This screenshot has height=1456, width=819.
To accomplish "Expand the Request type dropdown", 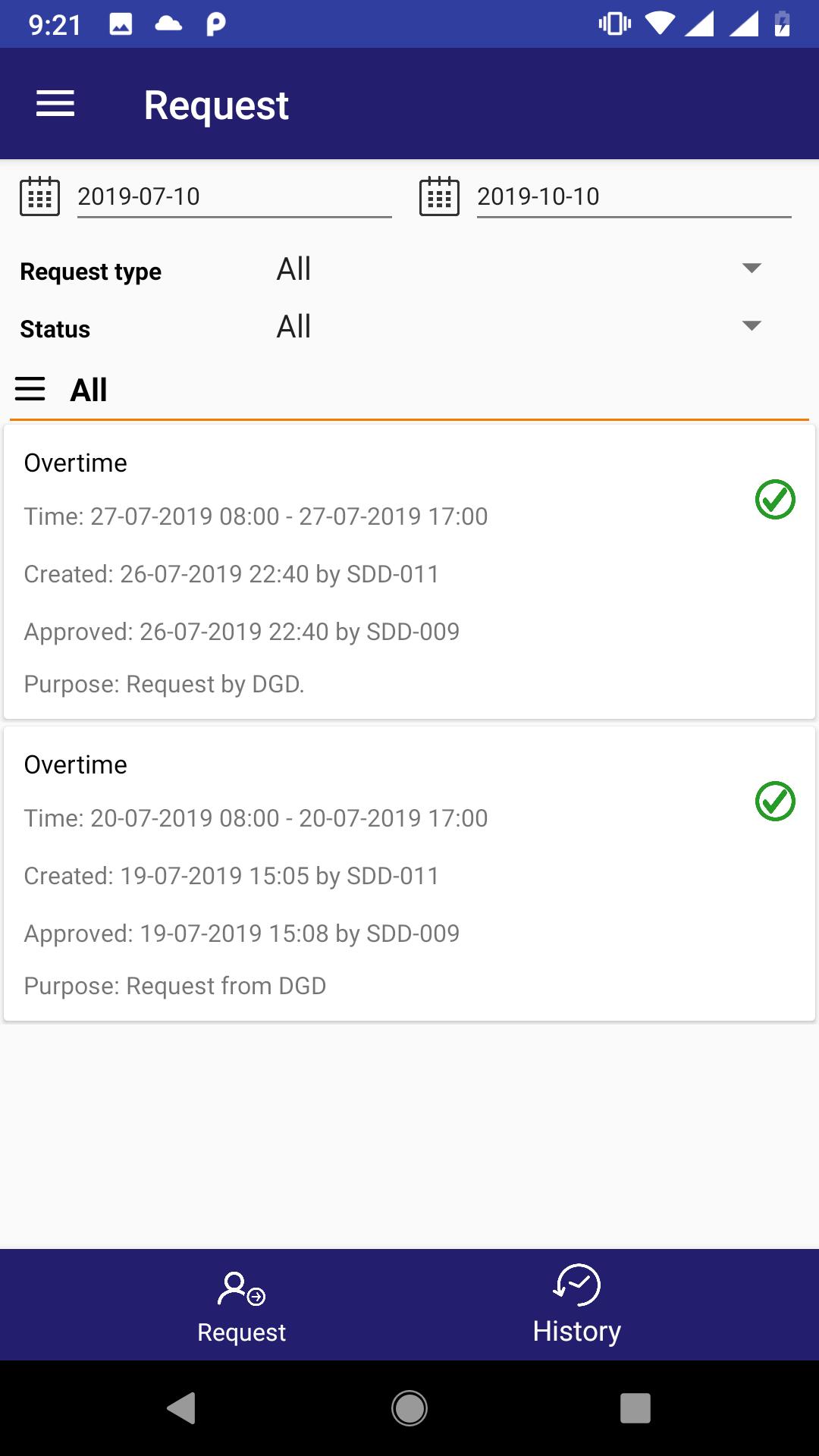I will tap(519, 269).
